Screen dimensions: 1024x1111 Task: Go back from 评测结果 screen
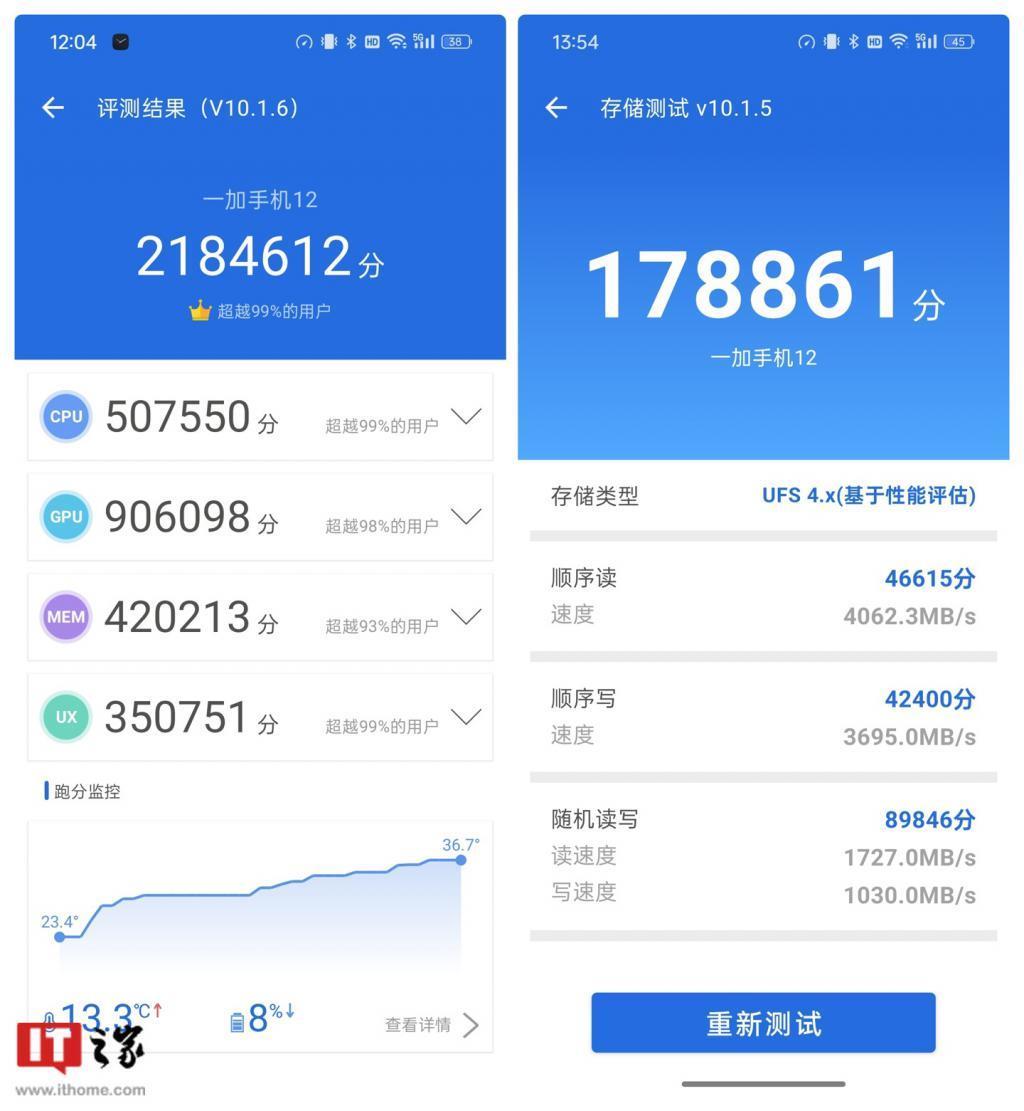51,108
